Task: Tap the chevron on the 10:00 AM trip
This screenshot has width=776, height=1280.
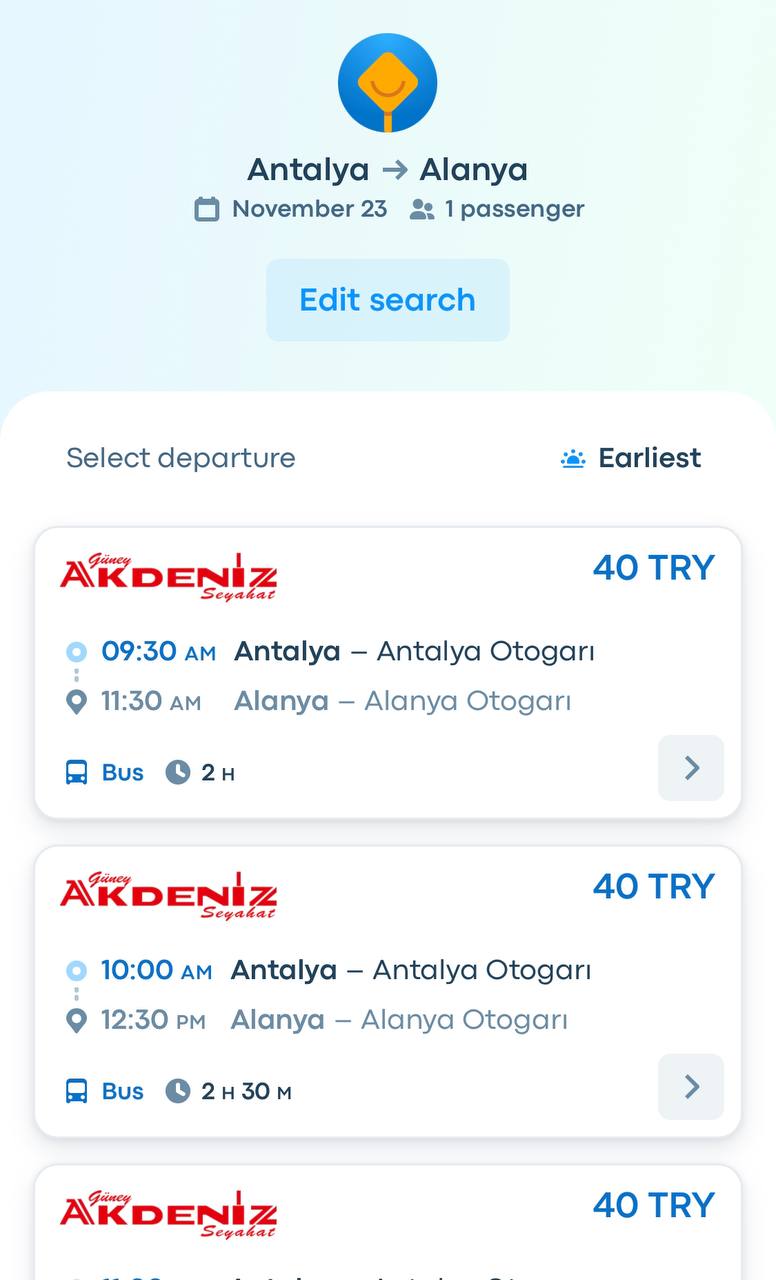Action: (x=691, y=1087)
